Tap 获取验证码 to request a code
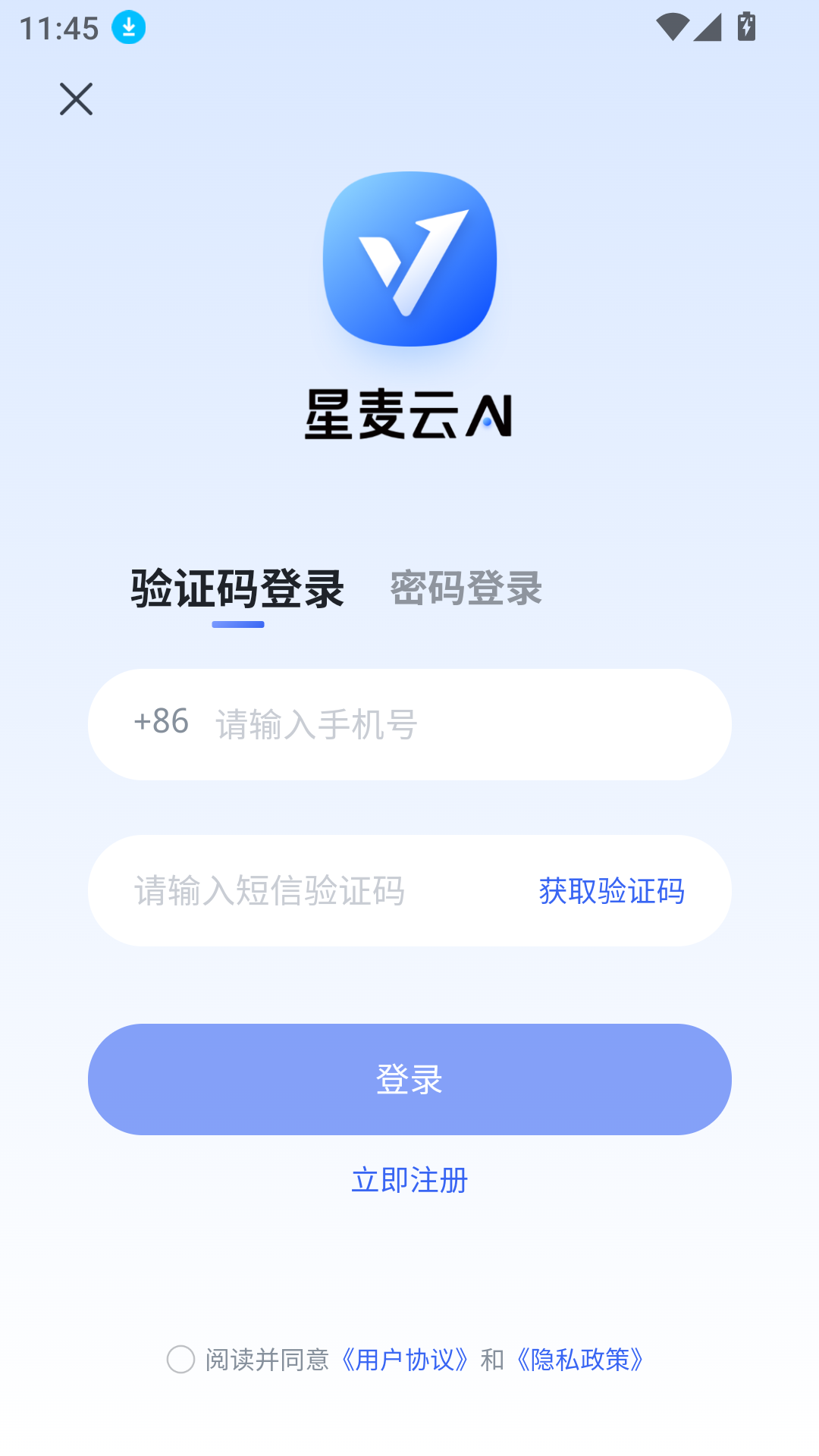 coord(611,891)
